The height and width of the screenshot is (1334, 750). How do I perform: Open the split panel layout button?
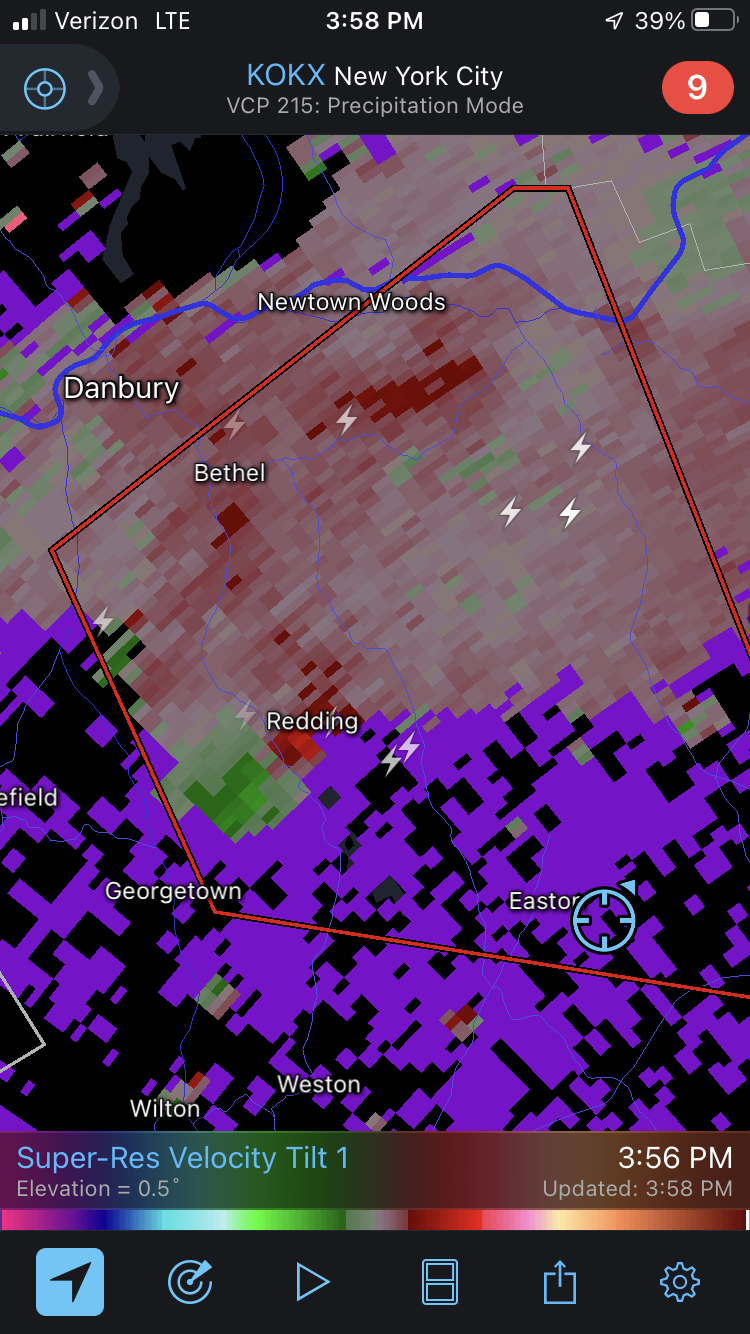(x=440, y=1281)
